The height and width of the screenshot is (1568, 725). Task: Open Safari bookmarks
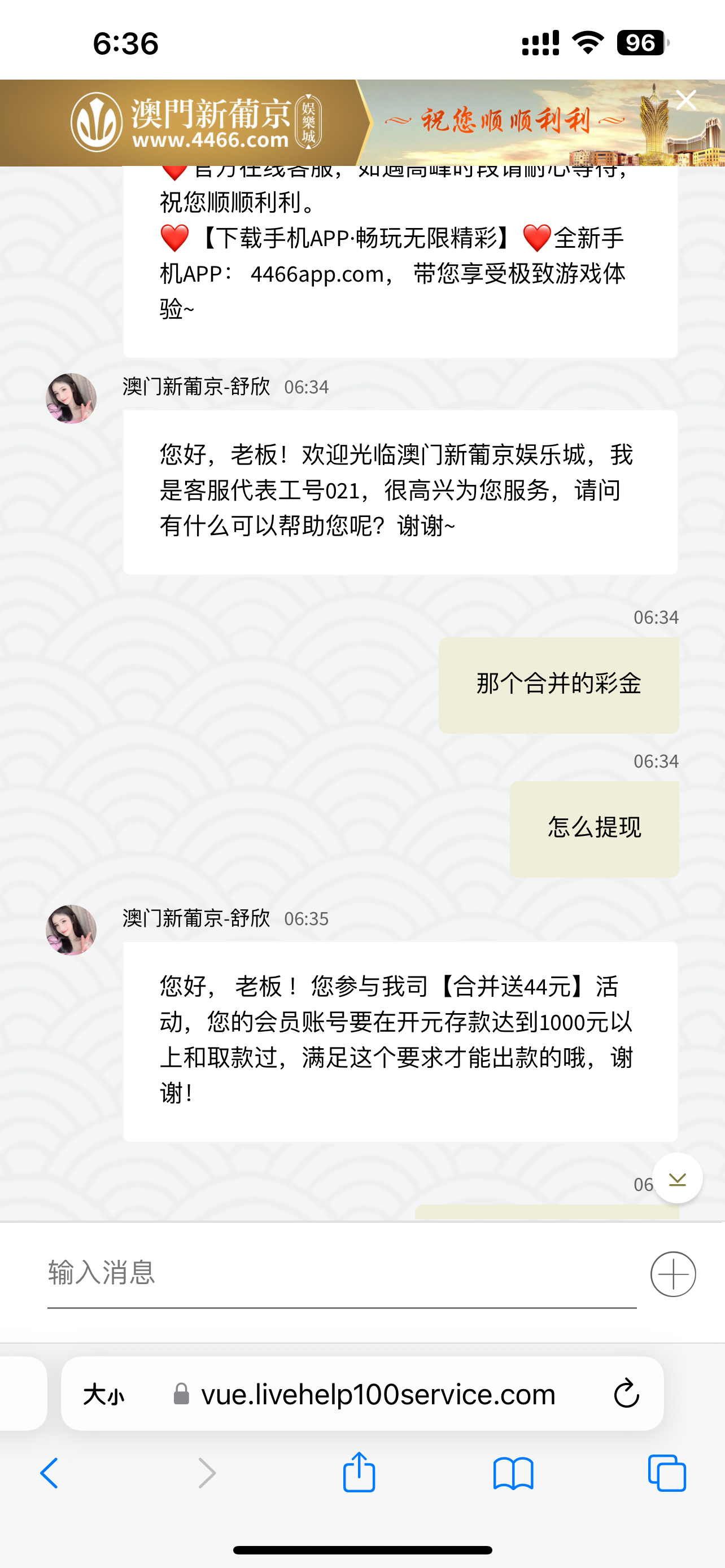[513, 1474]
